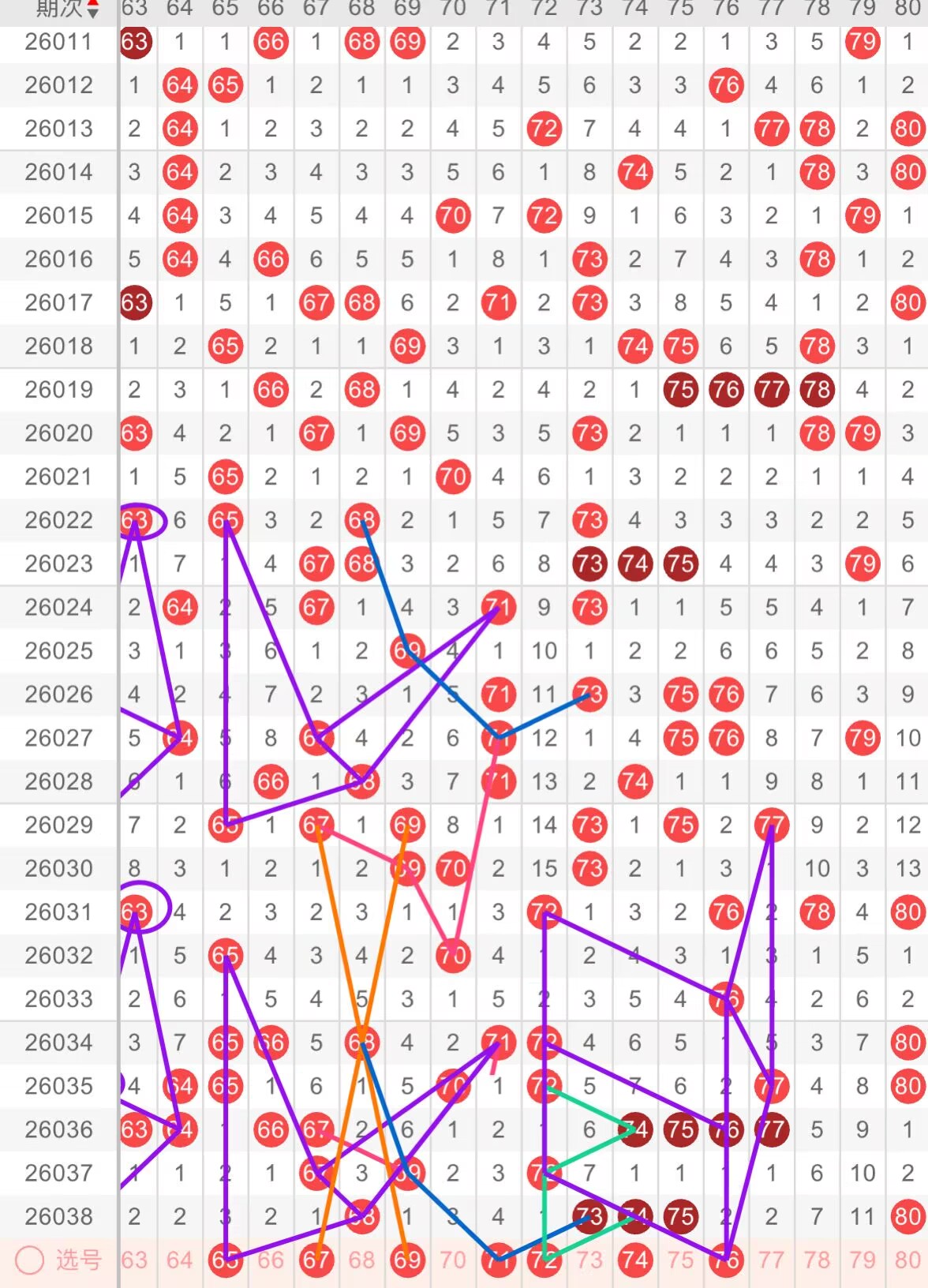928x1288 pixels.
Task: Choose number 66 in the 选号 row
Action: pyautogui.click(x=271, y=1260)
